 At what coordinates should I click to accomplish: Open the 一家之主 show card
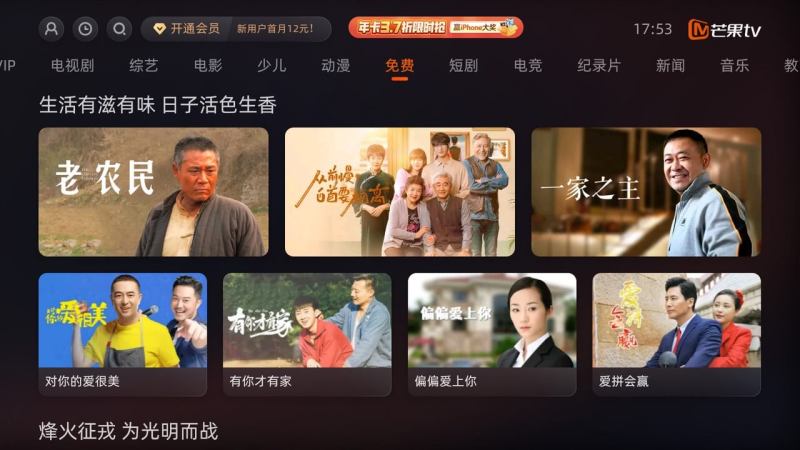(x=646, y=192)
